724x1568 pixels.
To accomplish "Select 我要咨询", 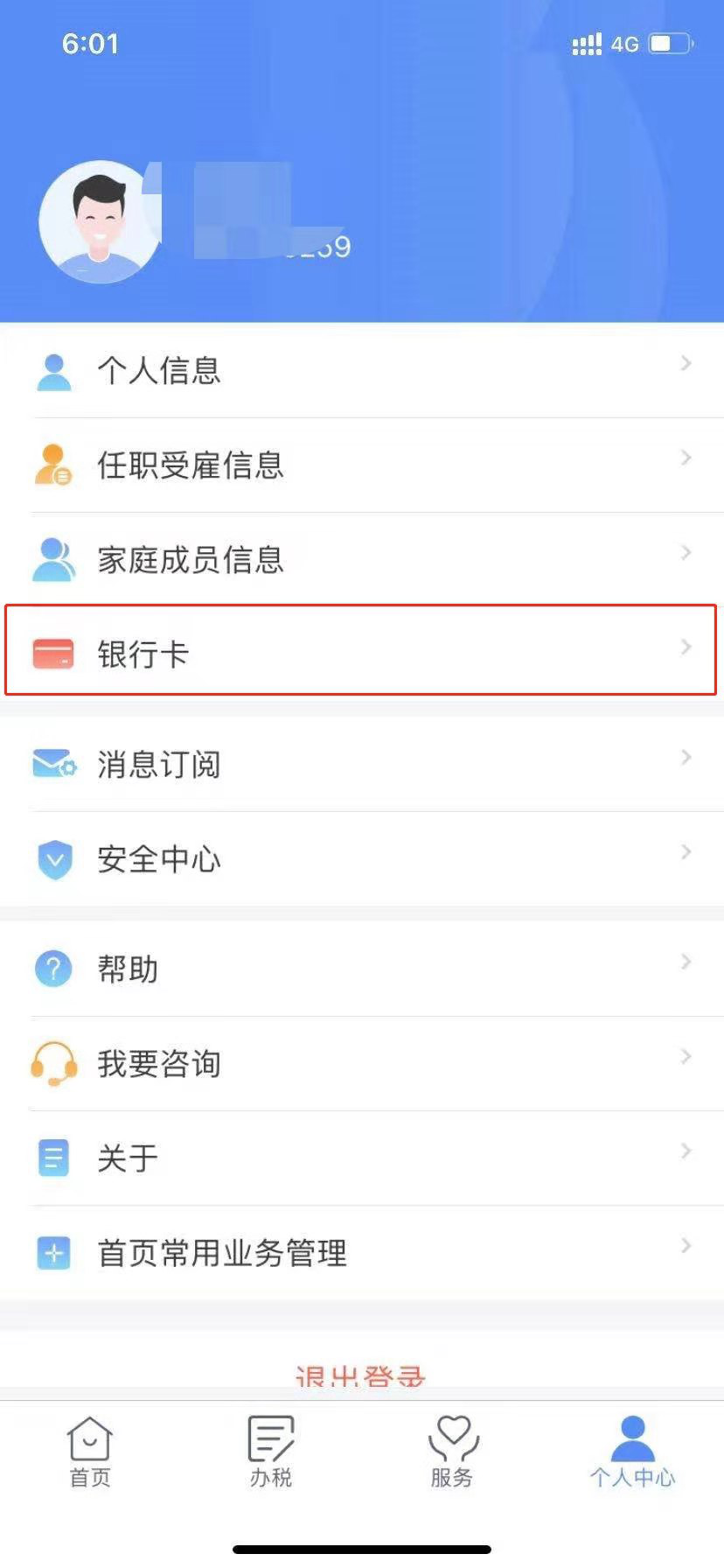I will (x=362, y=1063).
